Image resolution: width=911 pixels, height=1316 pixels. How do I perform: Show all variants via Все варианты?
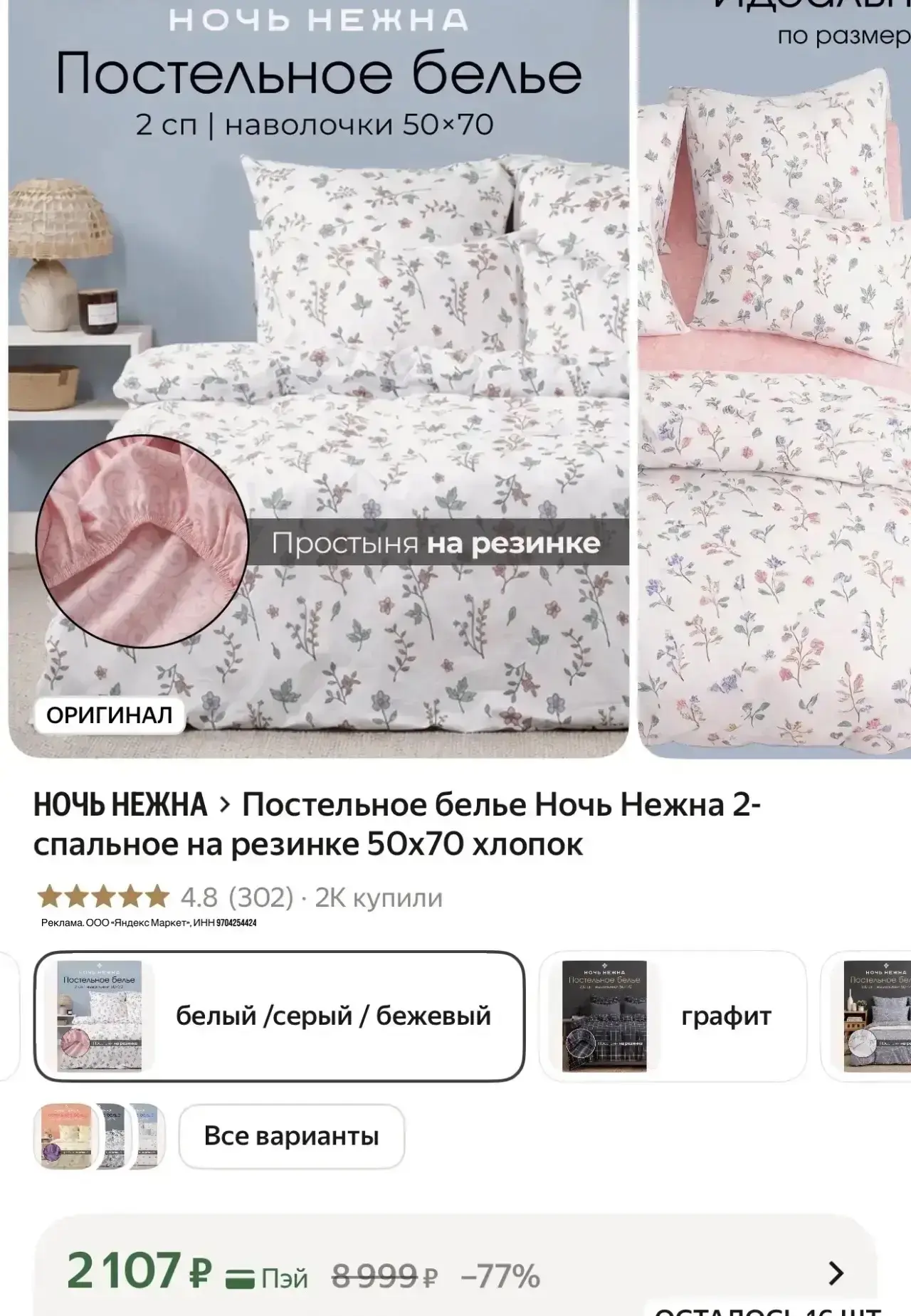pos(291,1136)
